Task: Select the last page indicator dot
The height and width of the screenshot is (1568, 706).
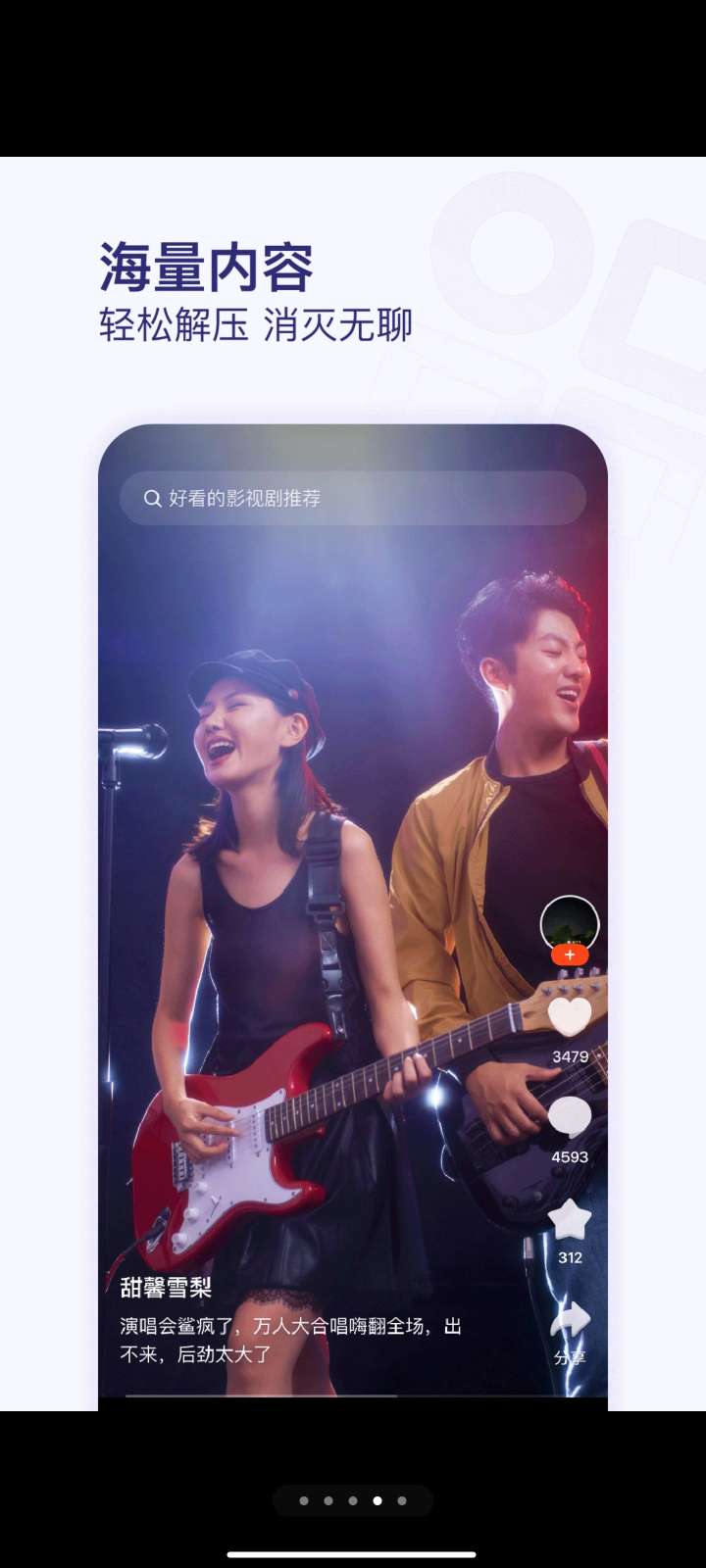Action: coord(402,1500)
